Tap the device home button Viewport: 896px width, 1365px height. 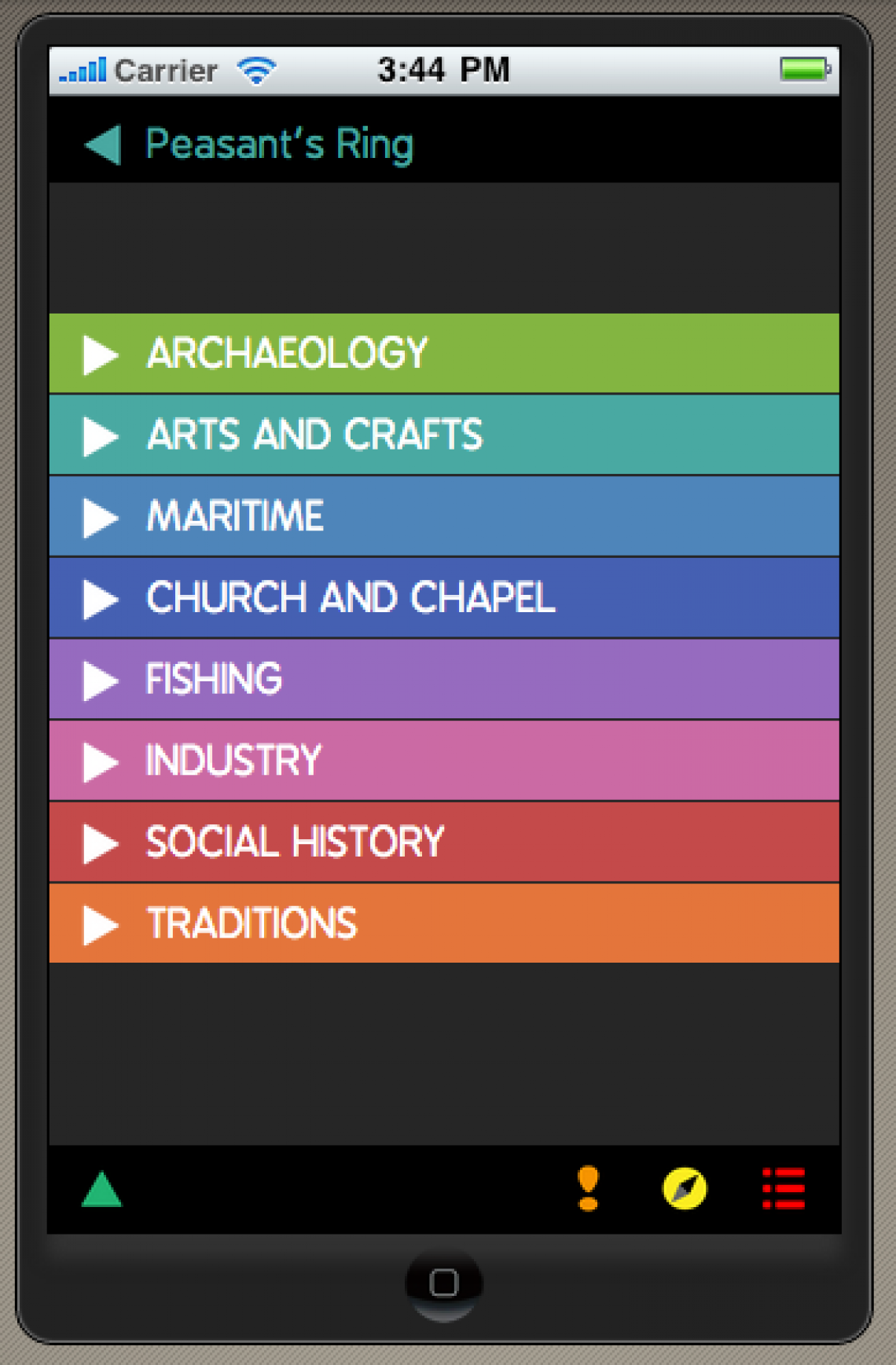(x=444, y=1282)
